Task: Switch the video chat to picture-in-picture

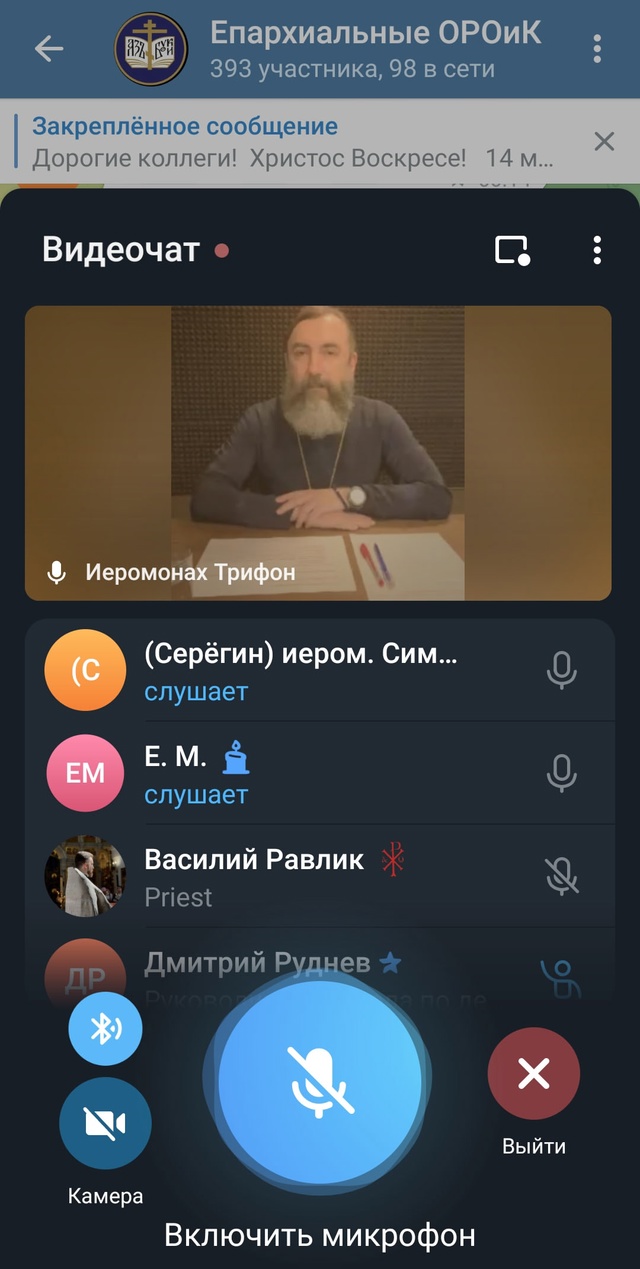Action: click(513, 250)
